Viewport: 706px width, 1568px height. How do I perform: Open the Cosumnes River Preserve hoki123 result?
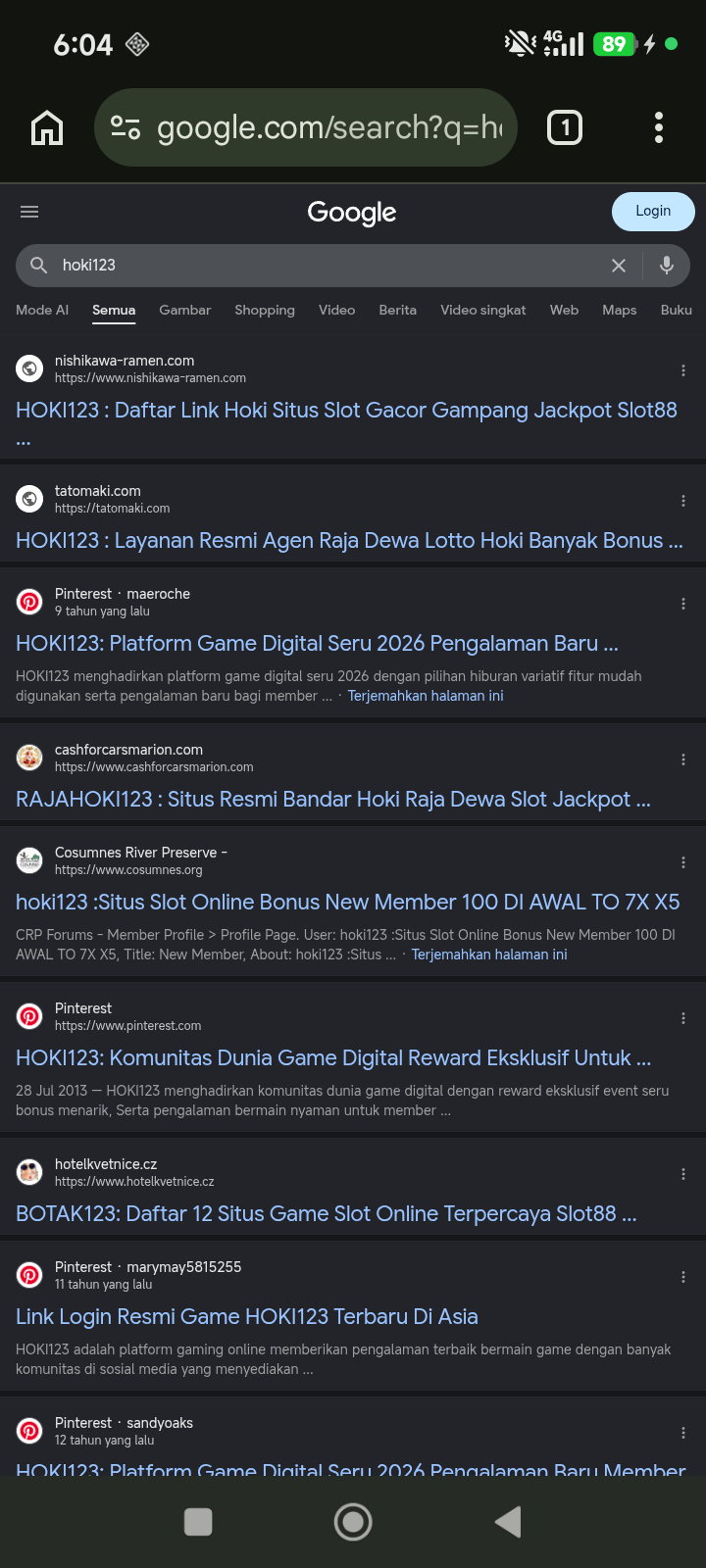pos(348,903)
